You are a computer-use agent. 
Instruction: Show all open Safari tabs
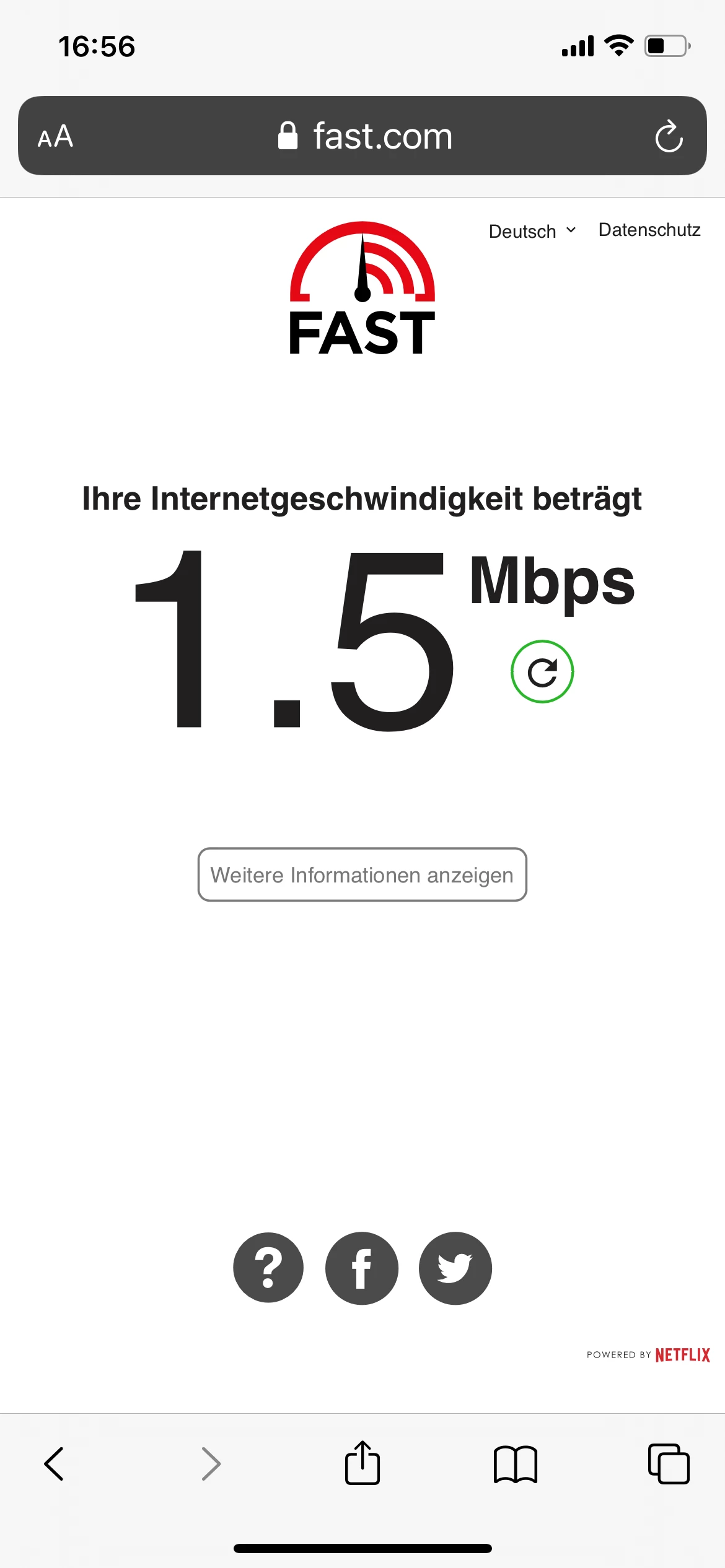coord(669,1464)
